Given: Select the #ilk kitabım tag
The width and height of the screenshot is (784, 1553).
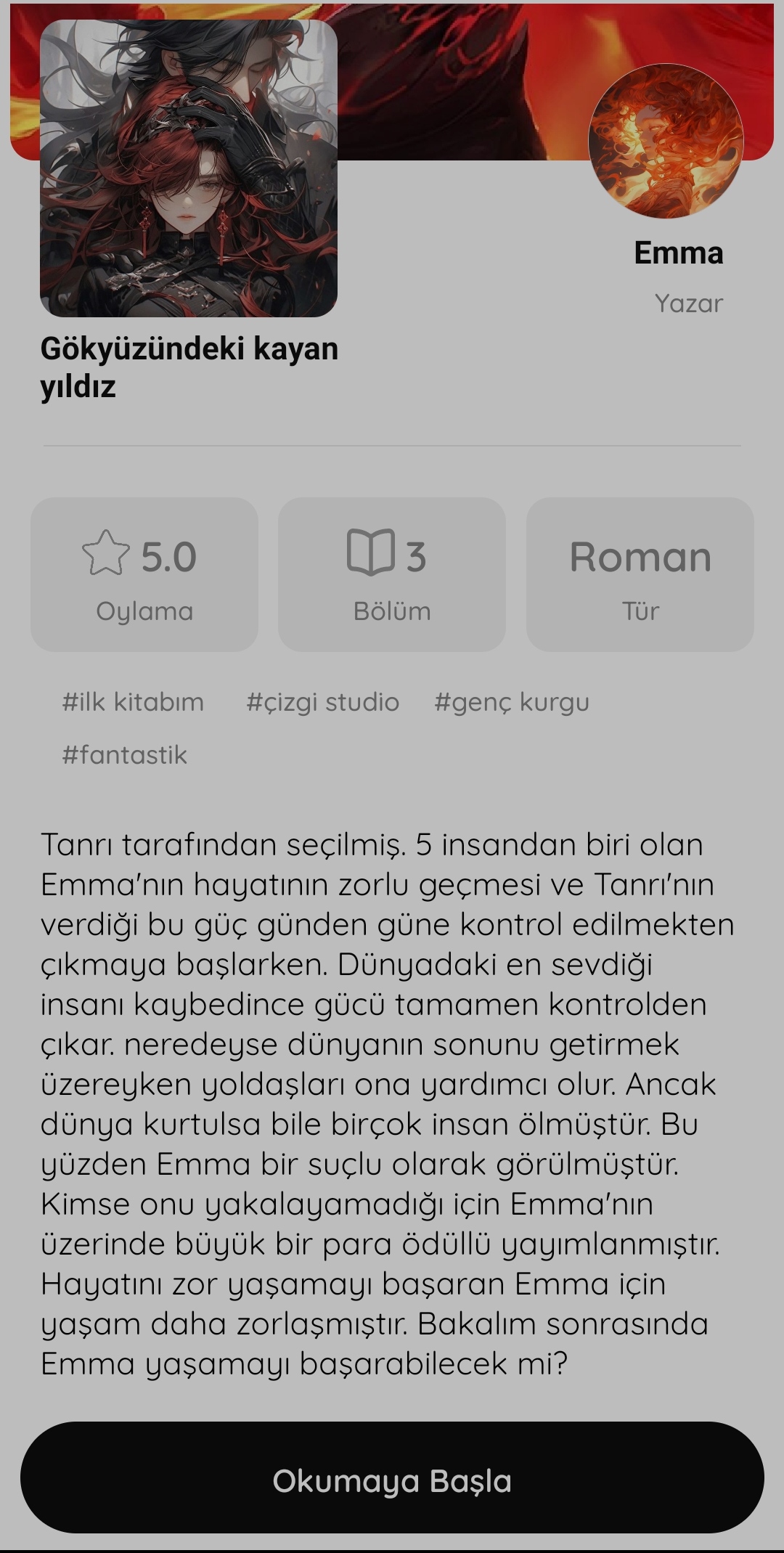Looking at the screenshot, I should 133,702.
